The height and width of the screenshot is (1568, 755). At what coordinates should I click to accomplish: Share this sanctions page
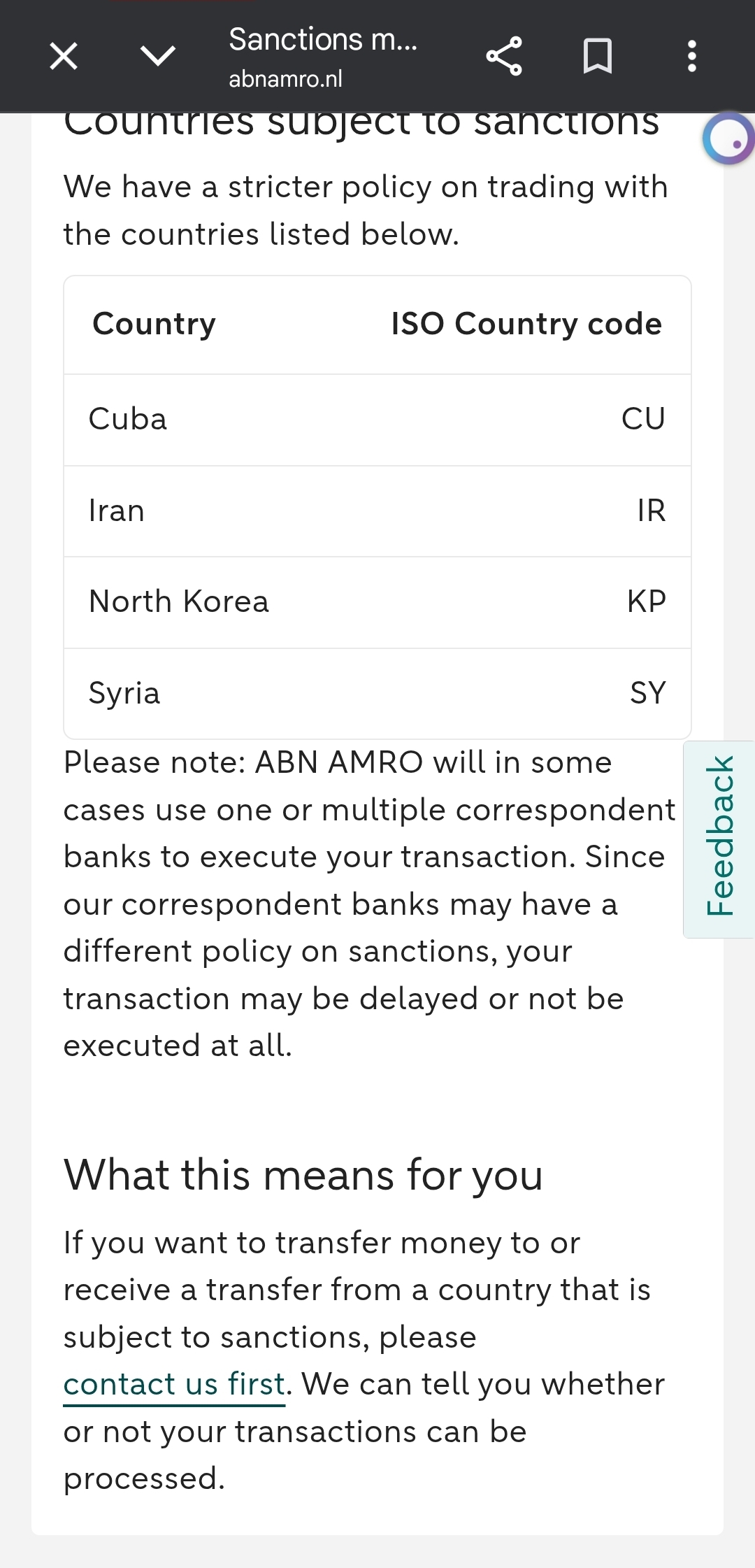[504, 56]
